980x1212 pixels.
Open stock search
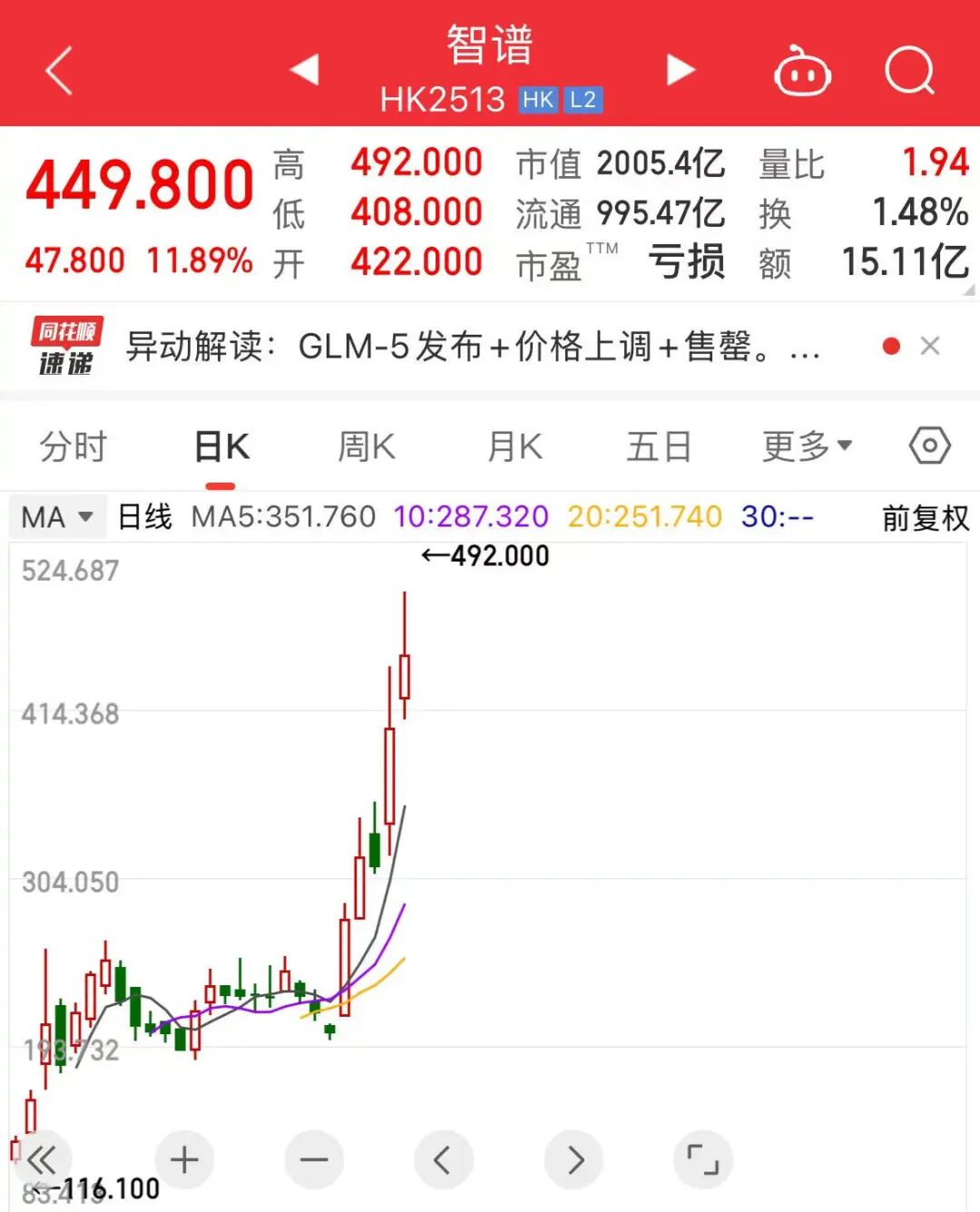coord(909,71)
